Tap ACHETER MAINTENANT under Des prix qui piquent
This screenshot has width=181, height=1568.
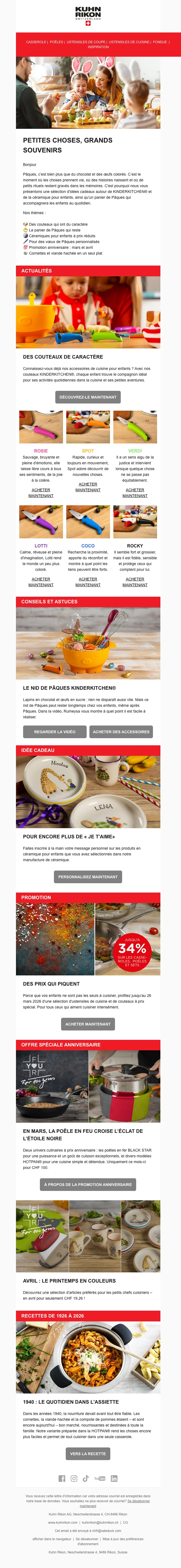[88, 1024]
